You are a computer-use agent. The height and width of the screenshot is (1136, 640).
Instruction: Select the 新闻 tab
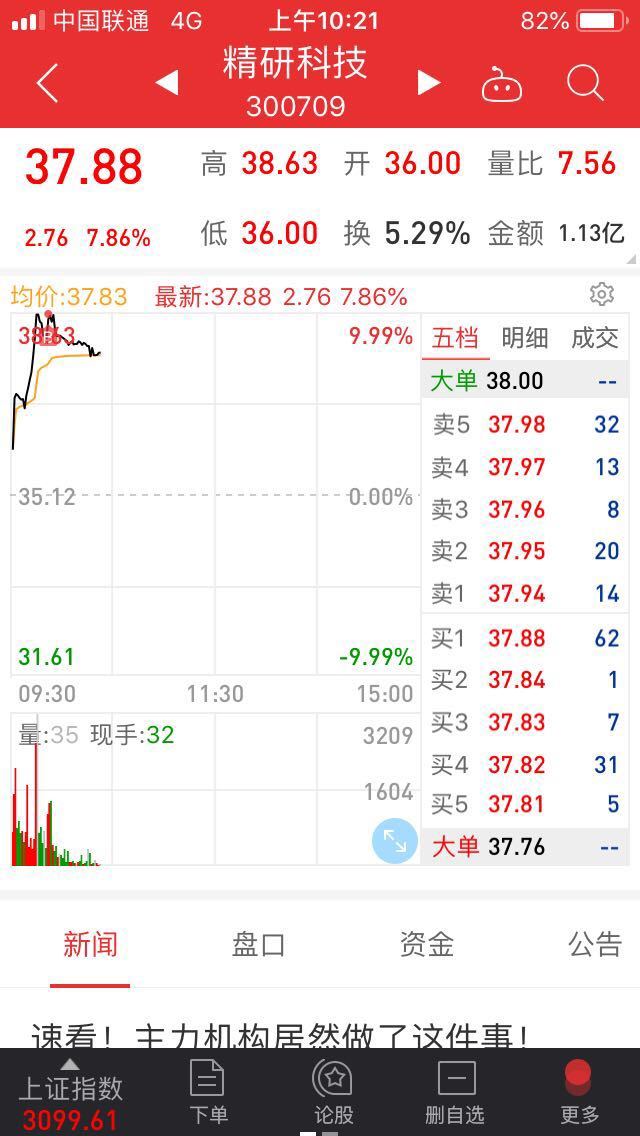point(90,945)
